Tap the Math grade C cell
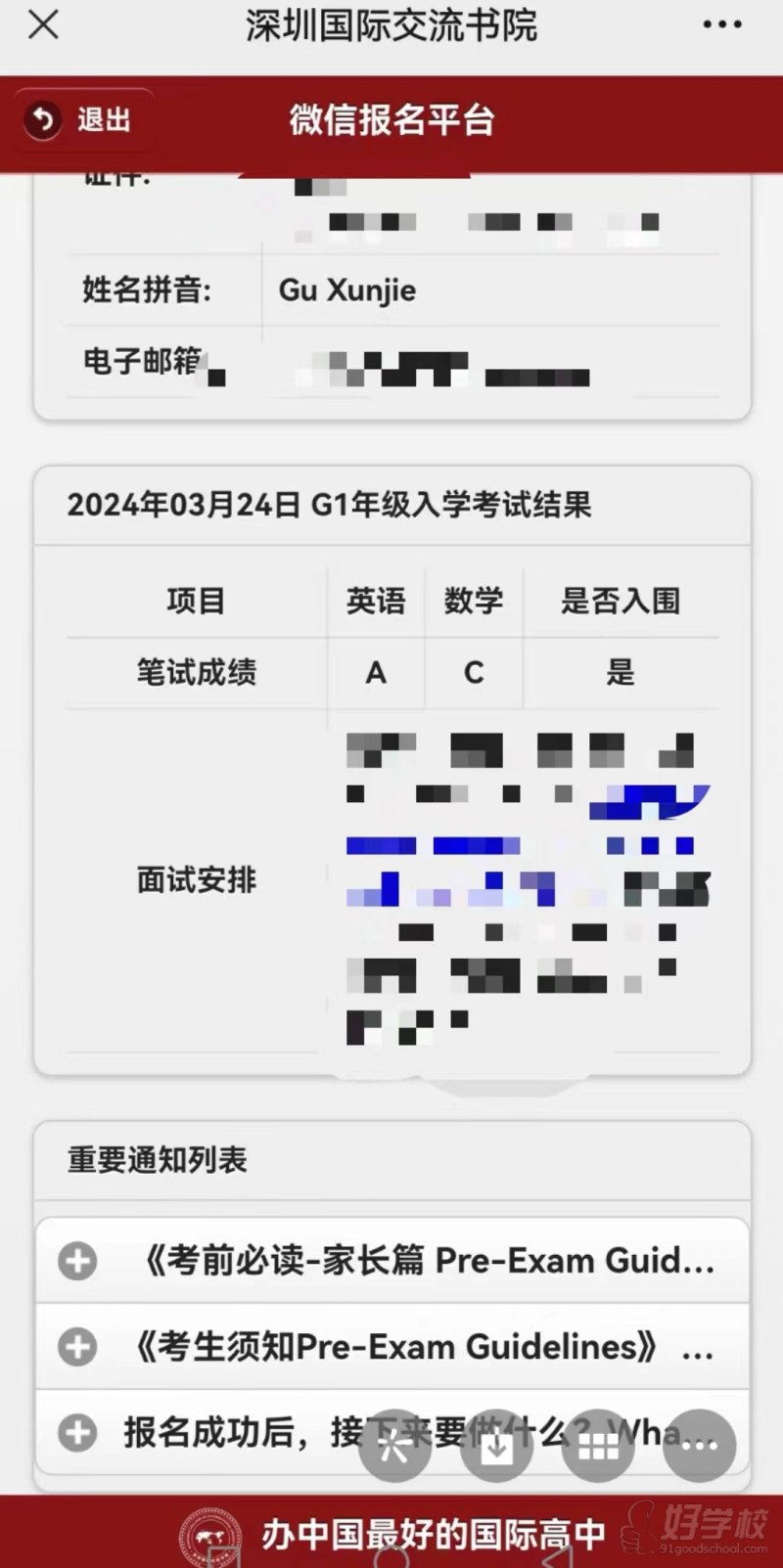783x1568 pixels. 474,673
